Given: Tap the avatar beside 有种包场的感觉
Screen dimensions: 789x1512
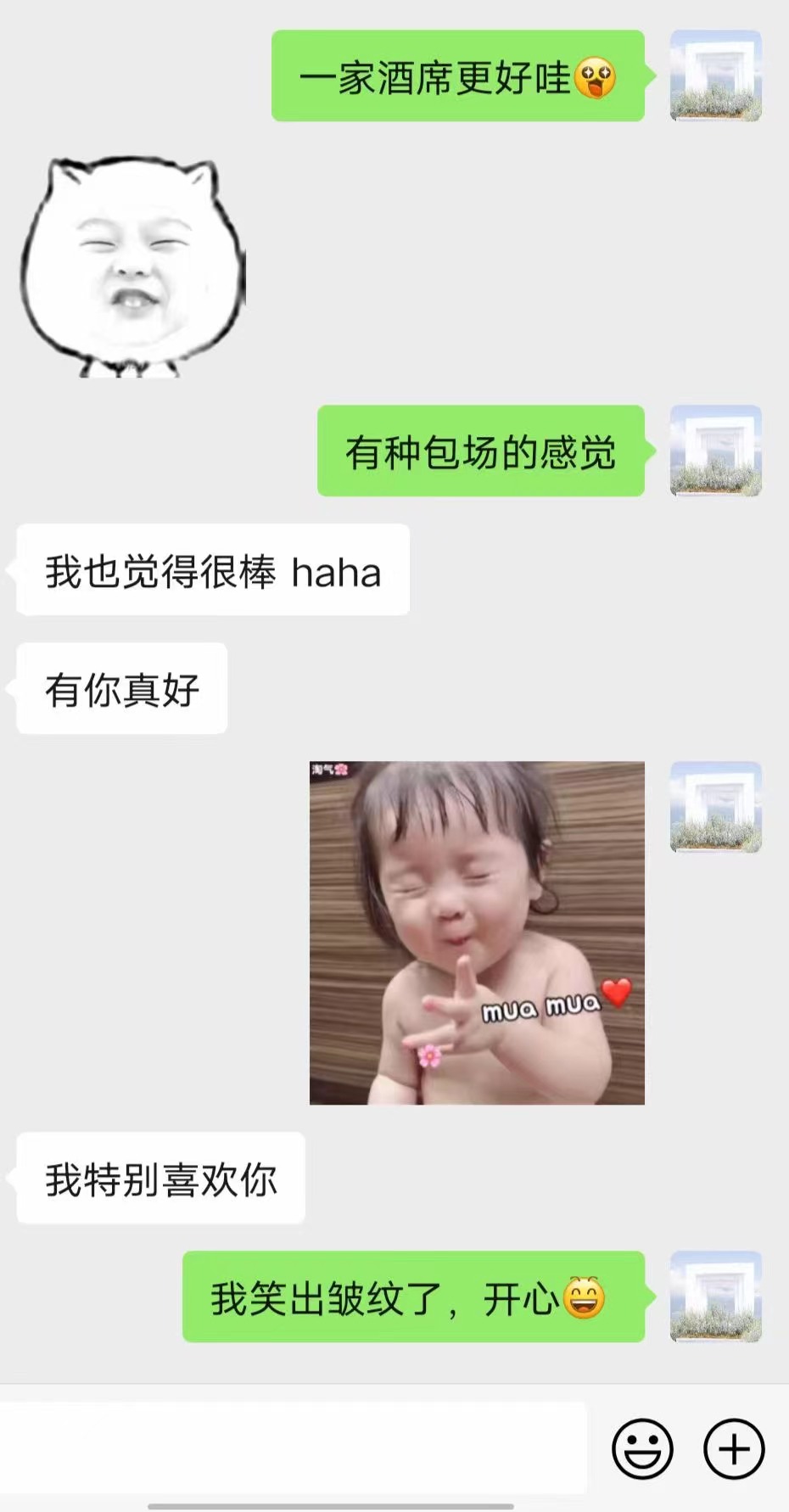Looking at the screenshot, I should point(716,451).
